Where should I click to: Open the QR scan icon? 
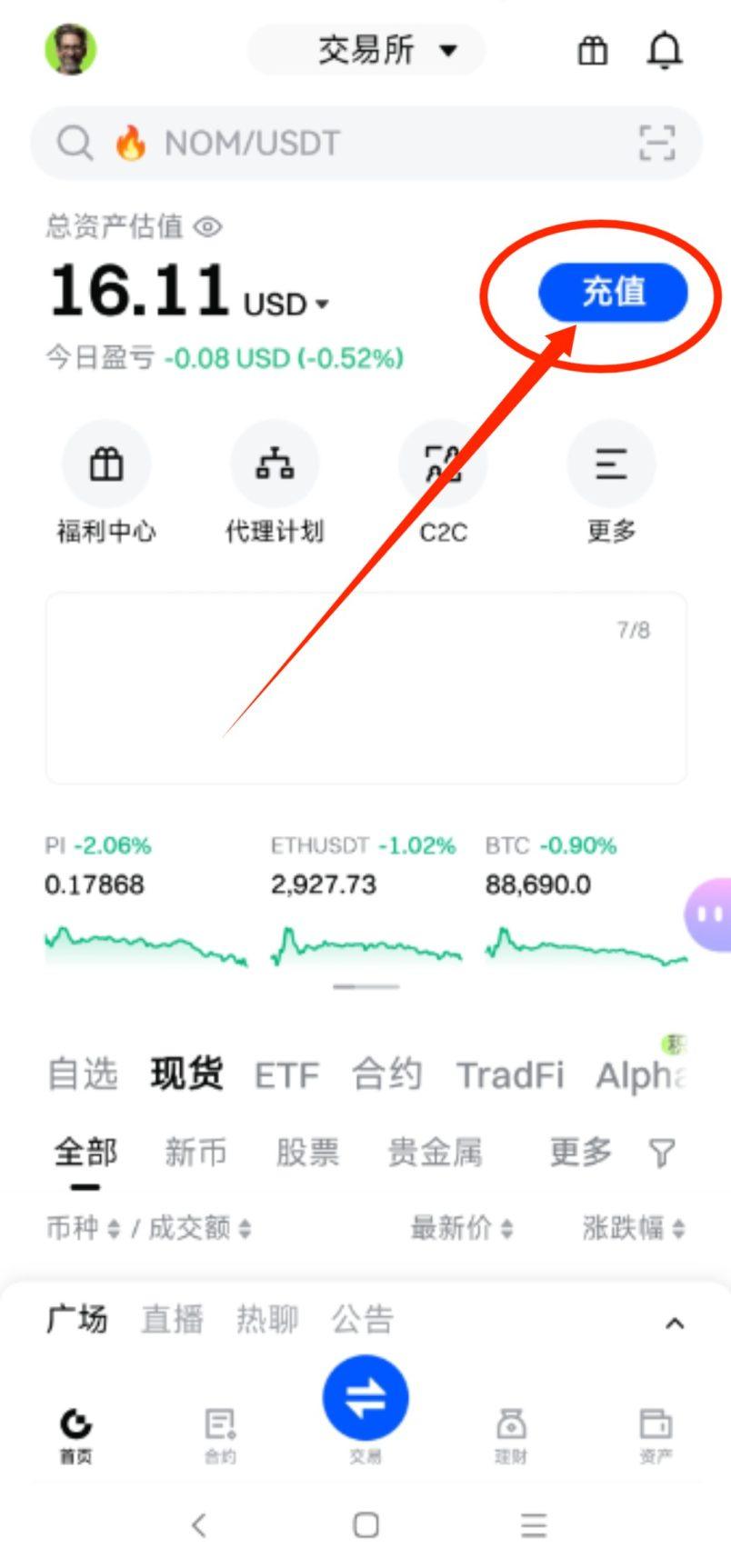(x=656, y=144)
